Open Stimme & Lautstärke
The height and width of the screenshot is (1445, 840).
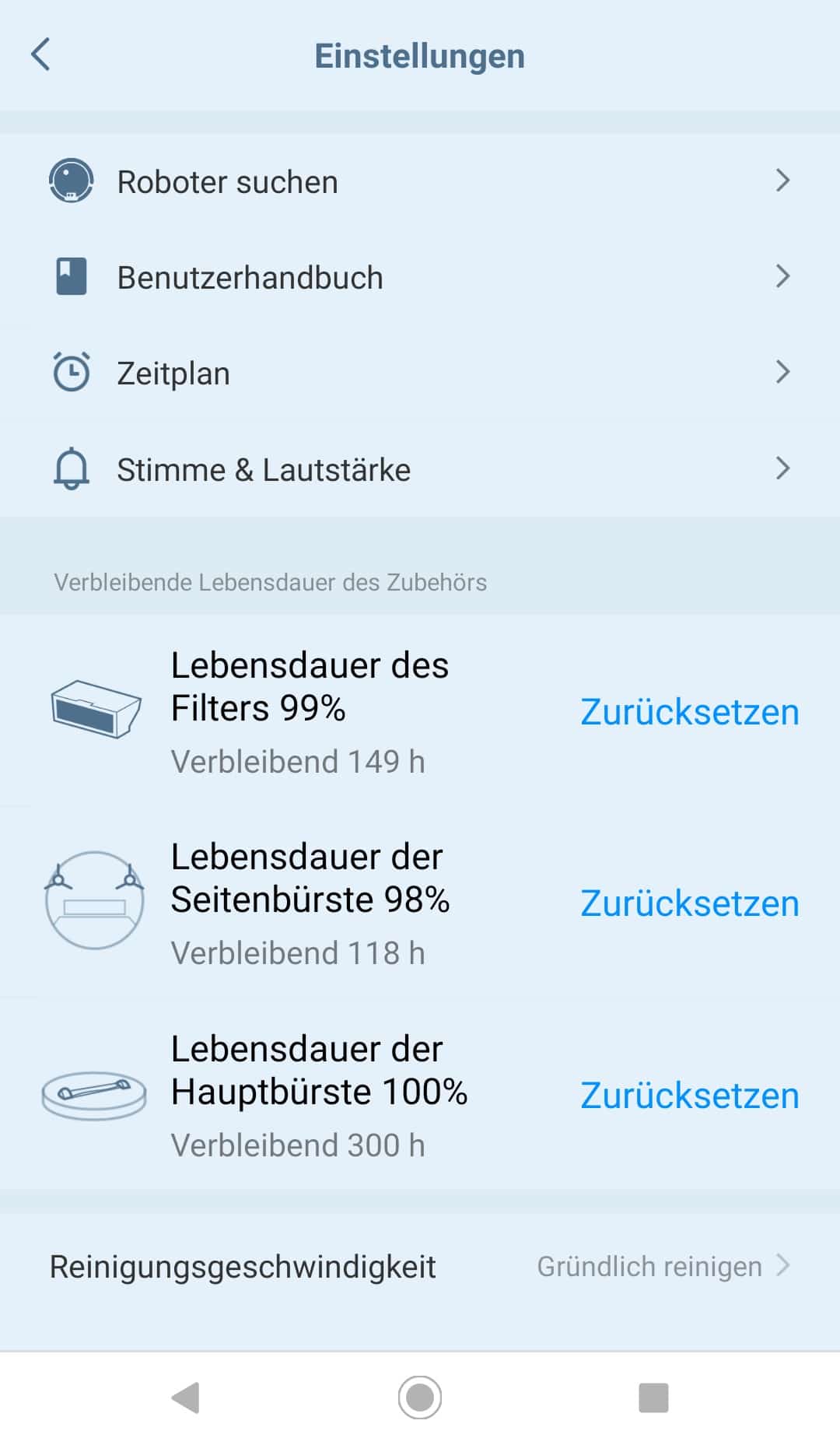[x=420, y=469]
